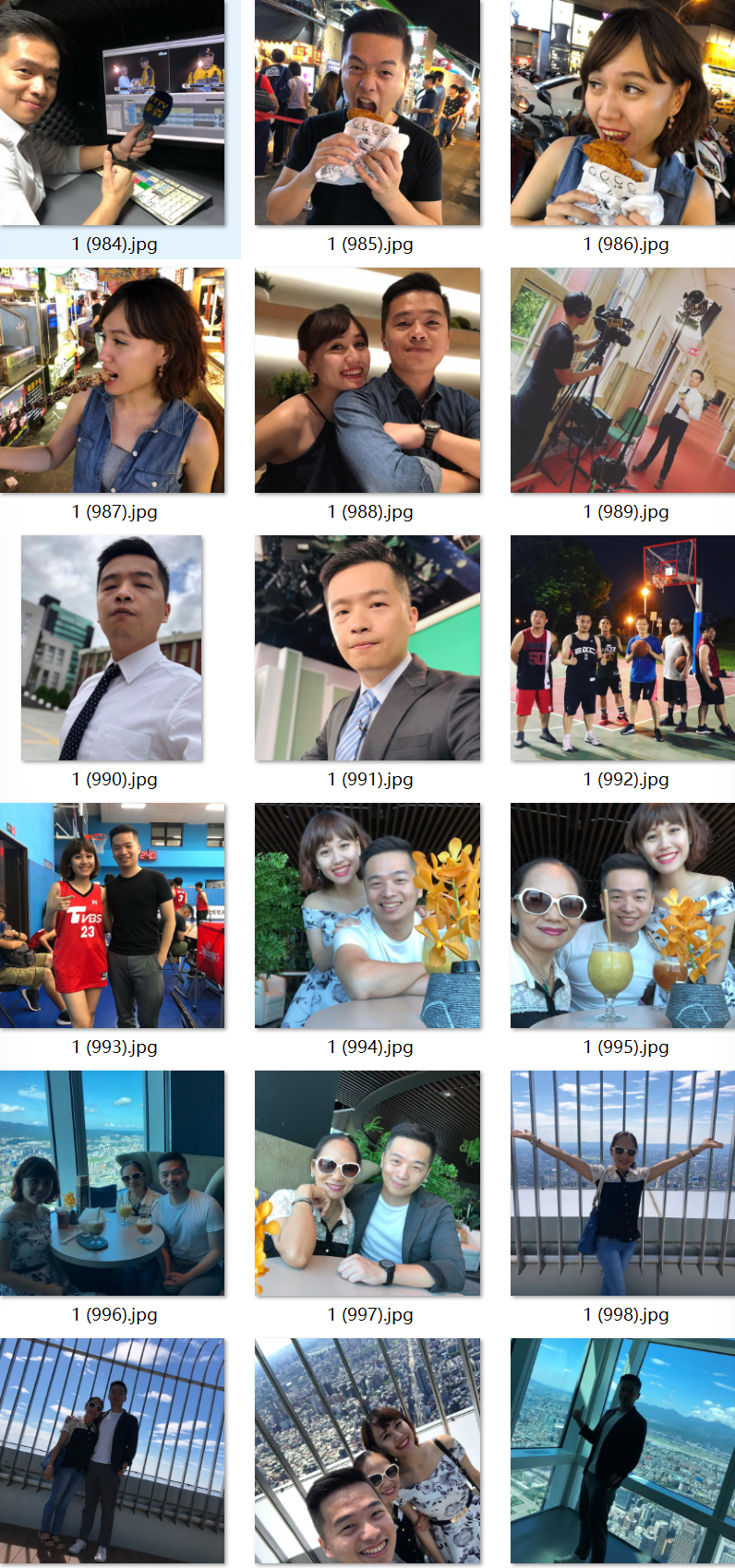
Task: Open image 1 (991).jpg
Action: point(367,648)
